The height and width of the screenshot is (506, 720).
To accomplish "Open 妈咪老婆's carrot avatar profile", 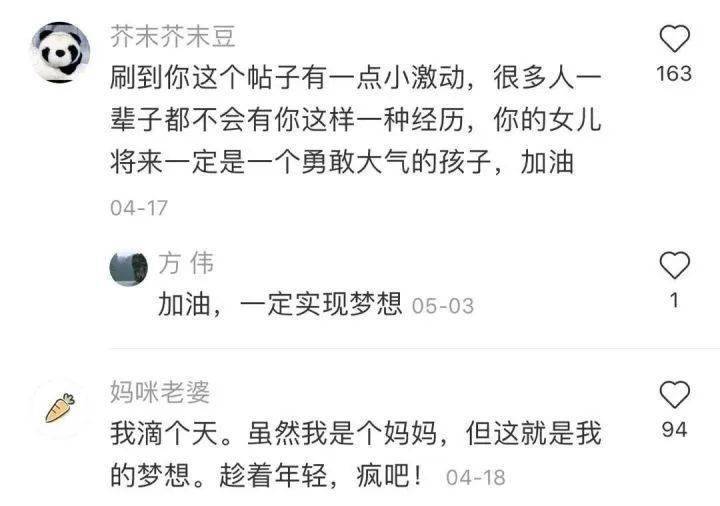I will tap(61, 409).
